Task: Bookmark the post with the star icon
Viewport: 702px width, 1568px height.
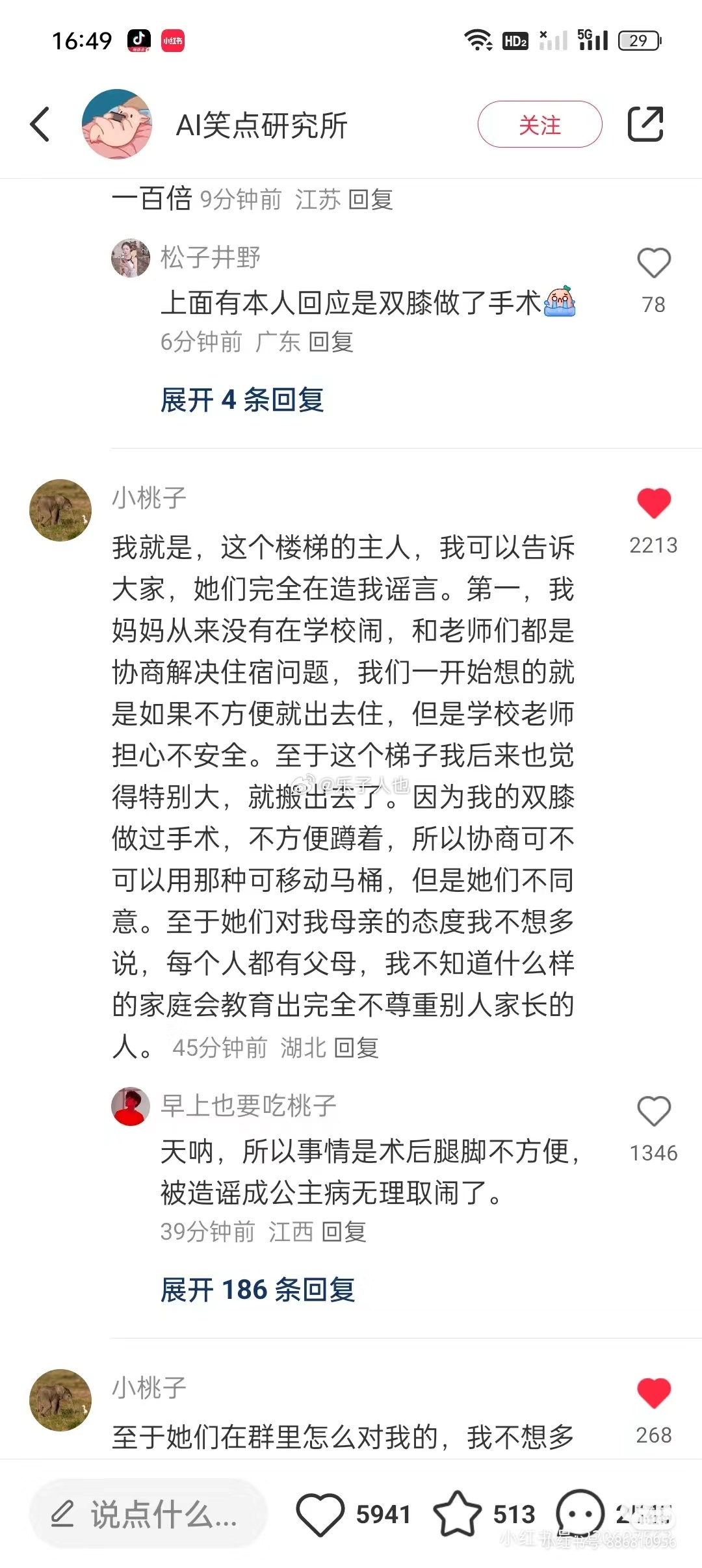Action: coord(458,1515)
